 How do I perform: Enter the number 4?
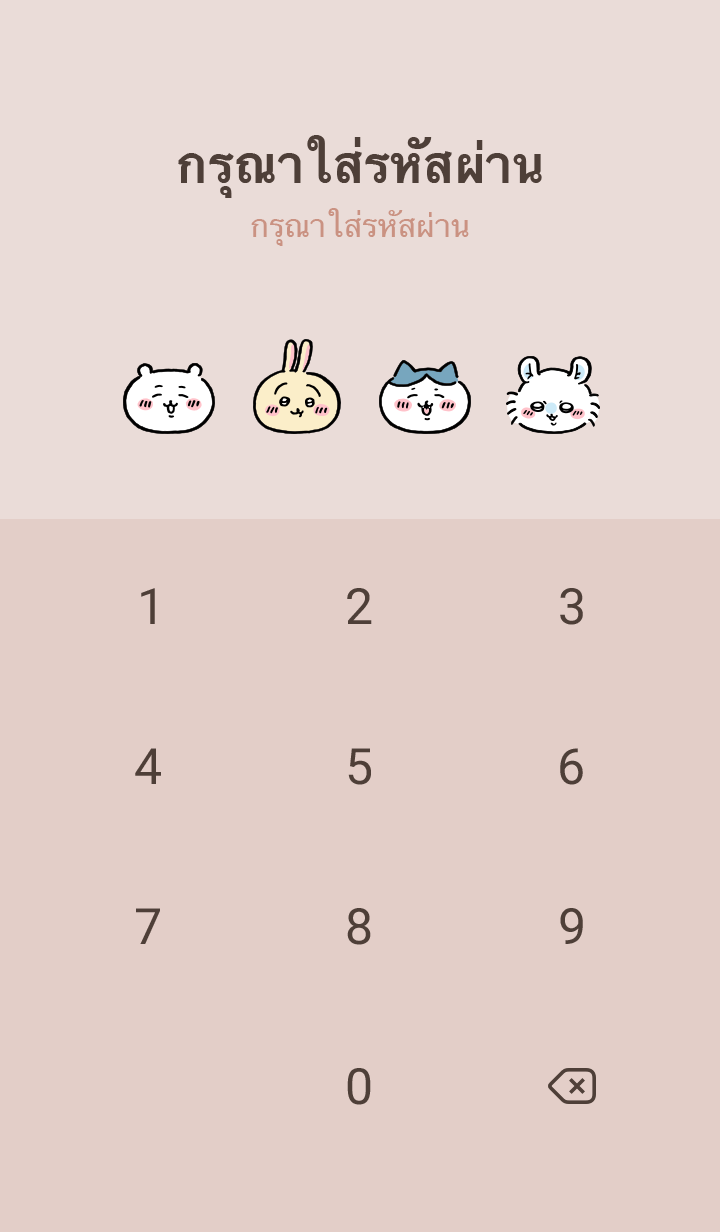click(x=148, y=767)
